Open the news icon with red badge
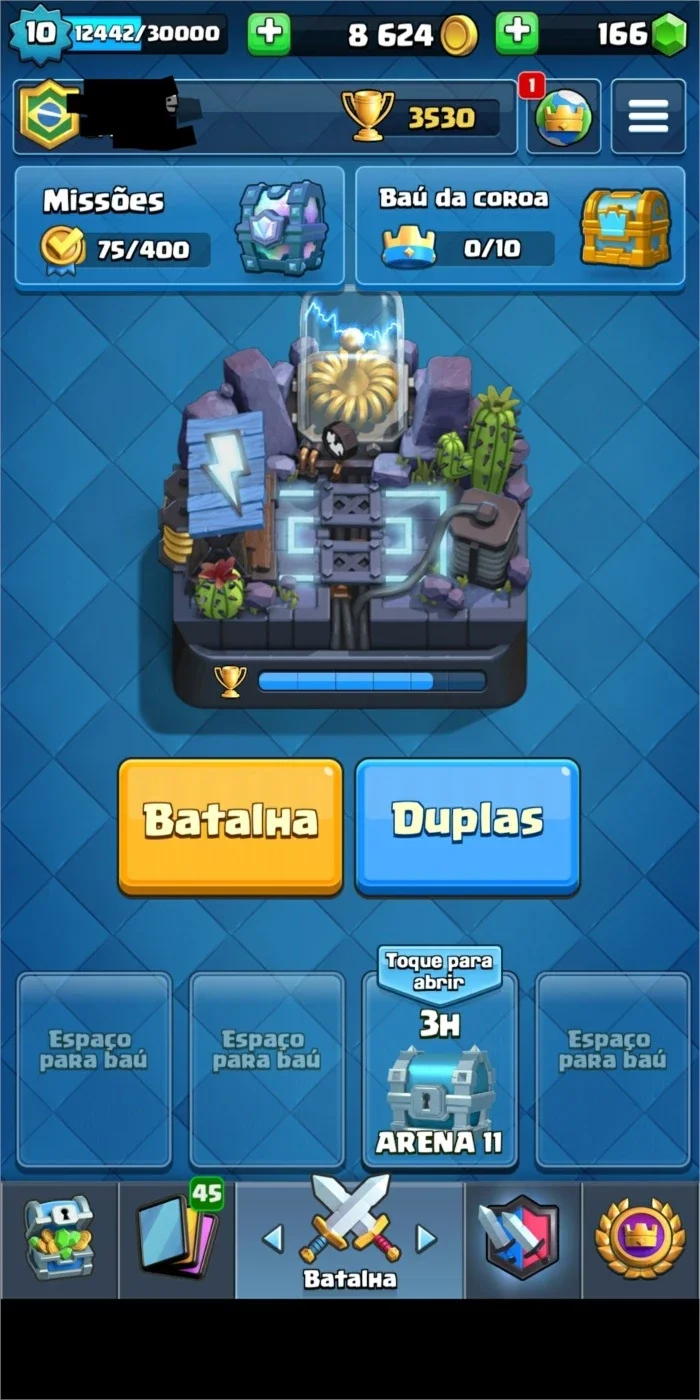Screen dimensions: 700x1400 (x=563, y=117)
